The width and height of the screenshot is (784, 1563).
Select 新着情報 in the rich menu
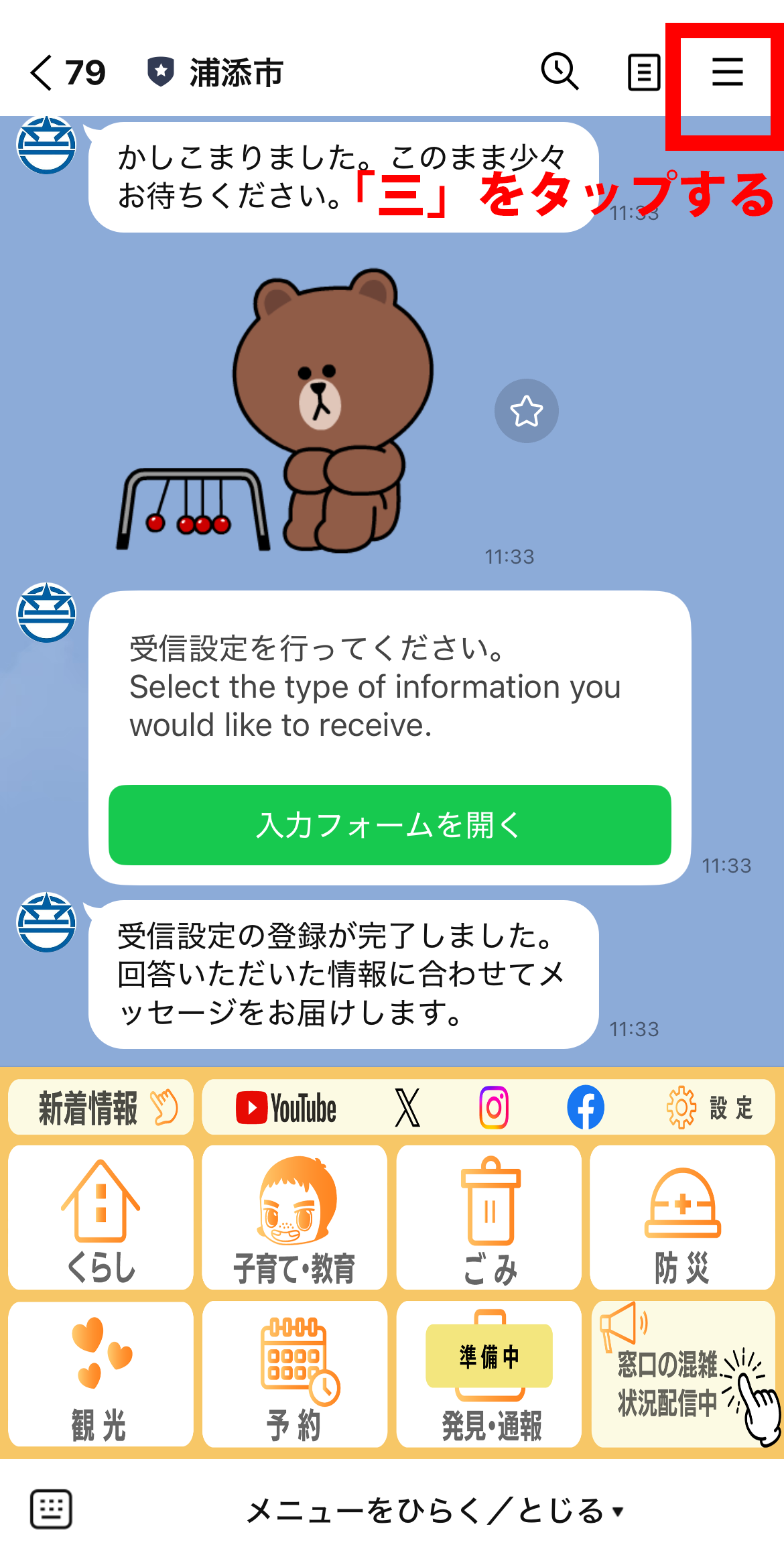99,1107
